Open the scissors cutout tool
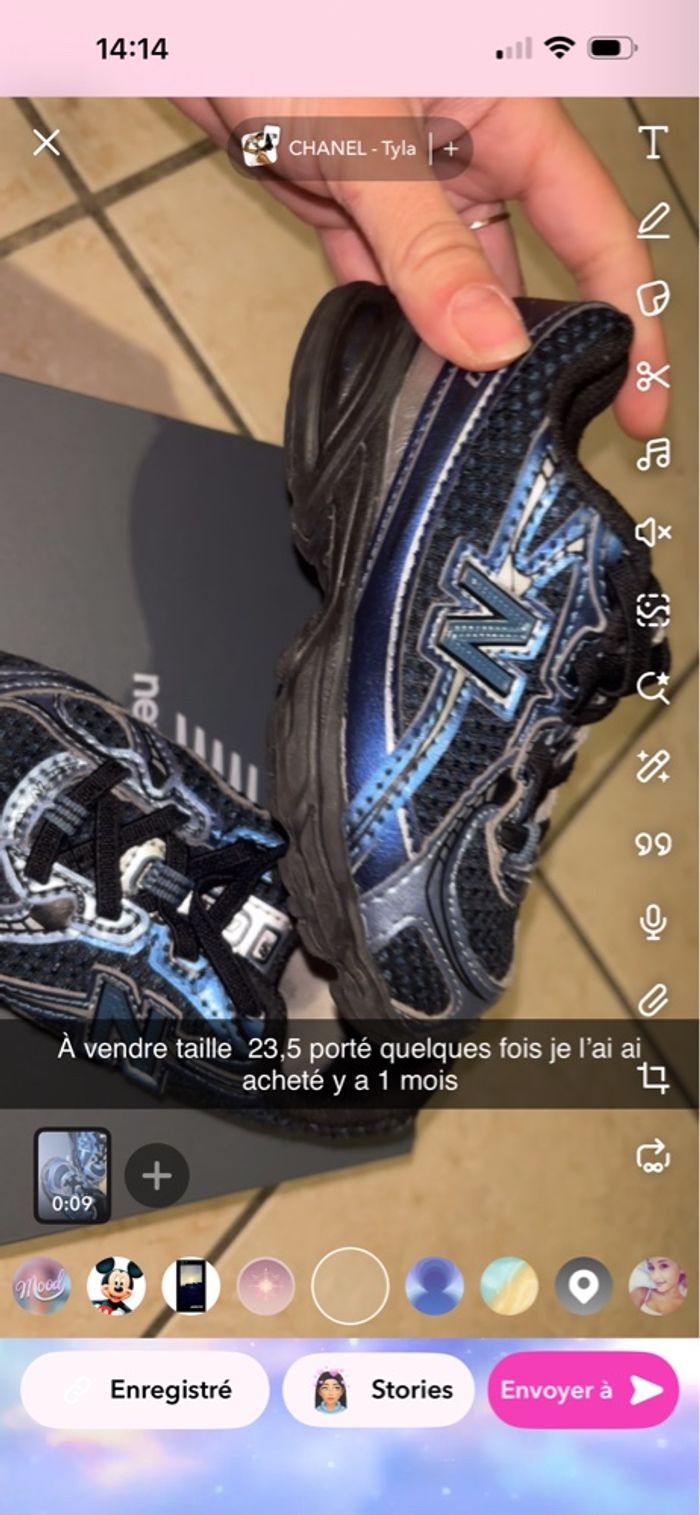The image size is (700, 1515). point(653,376)
